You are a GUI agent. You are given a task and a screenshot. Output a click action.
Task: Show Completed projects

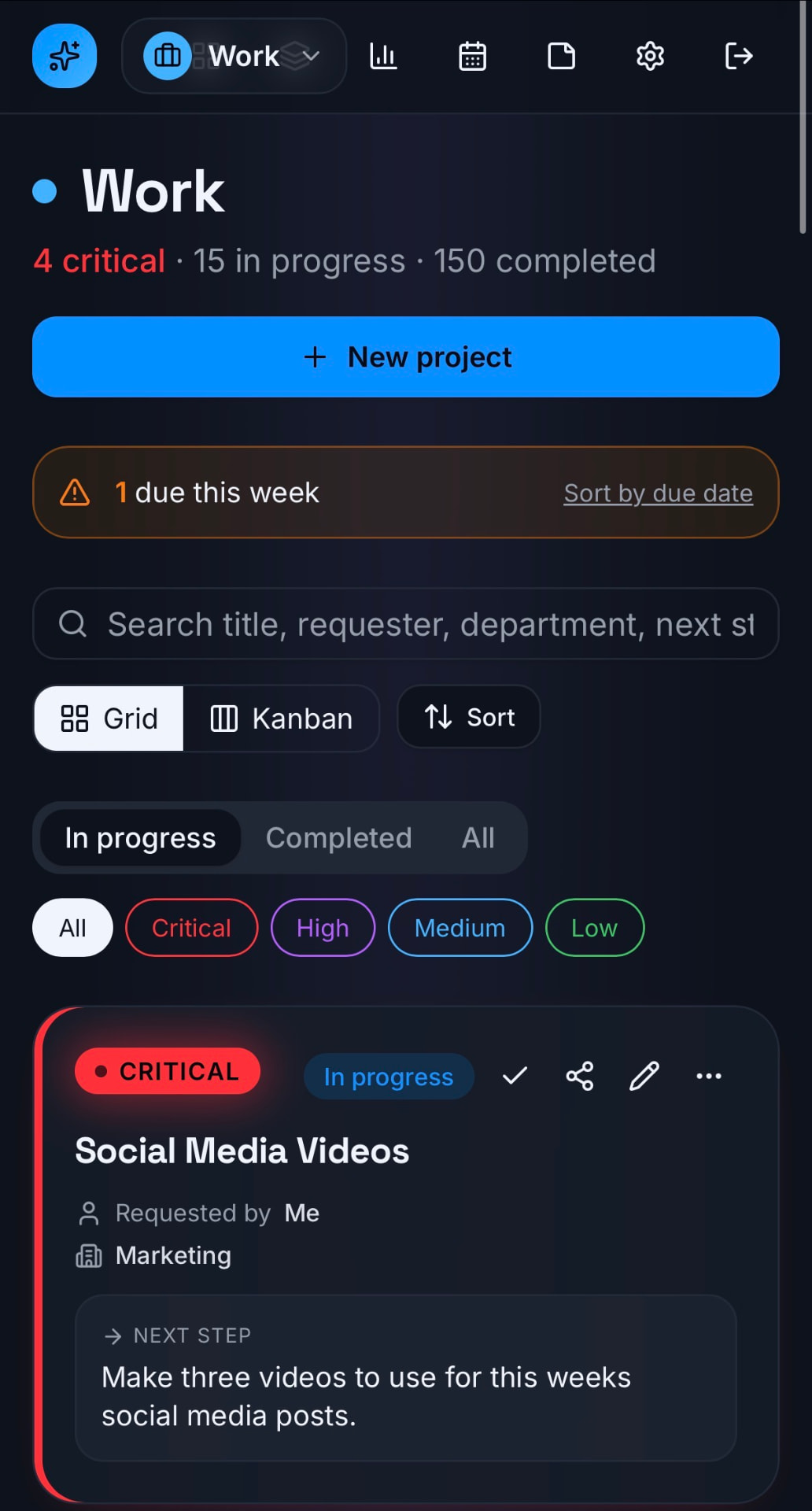[338, 837]
